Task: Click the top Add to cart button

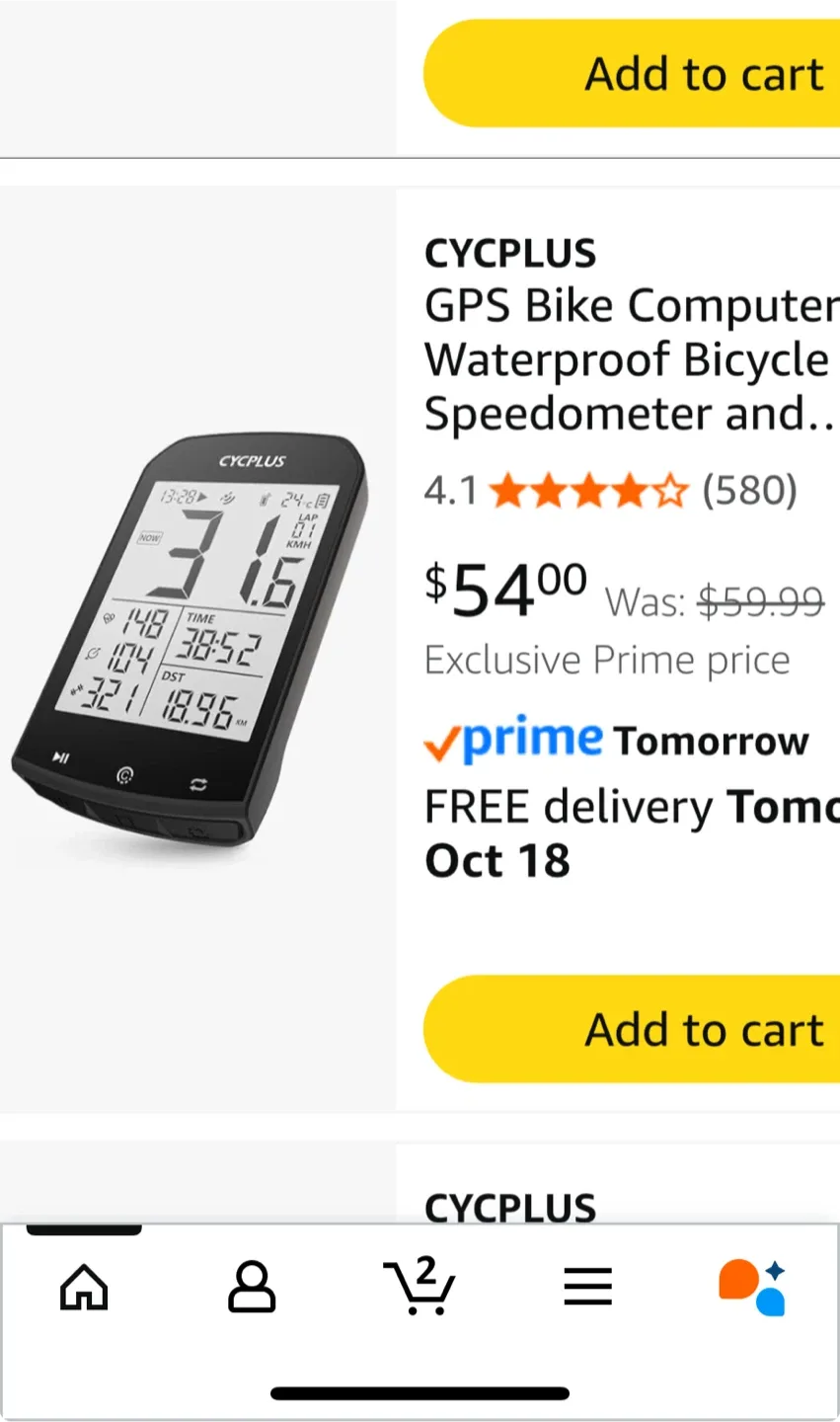Action: click(x=705, y=74)
